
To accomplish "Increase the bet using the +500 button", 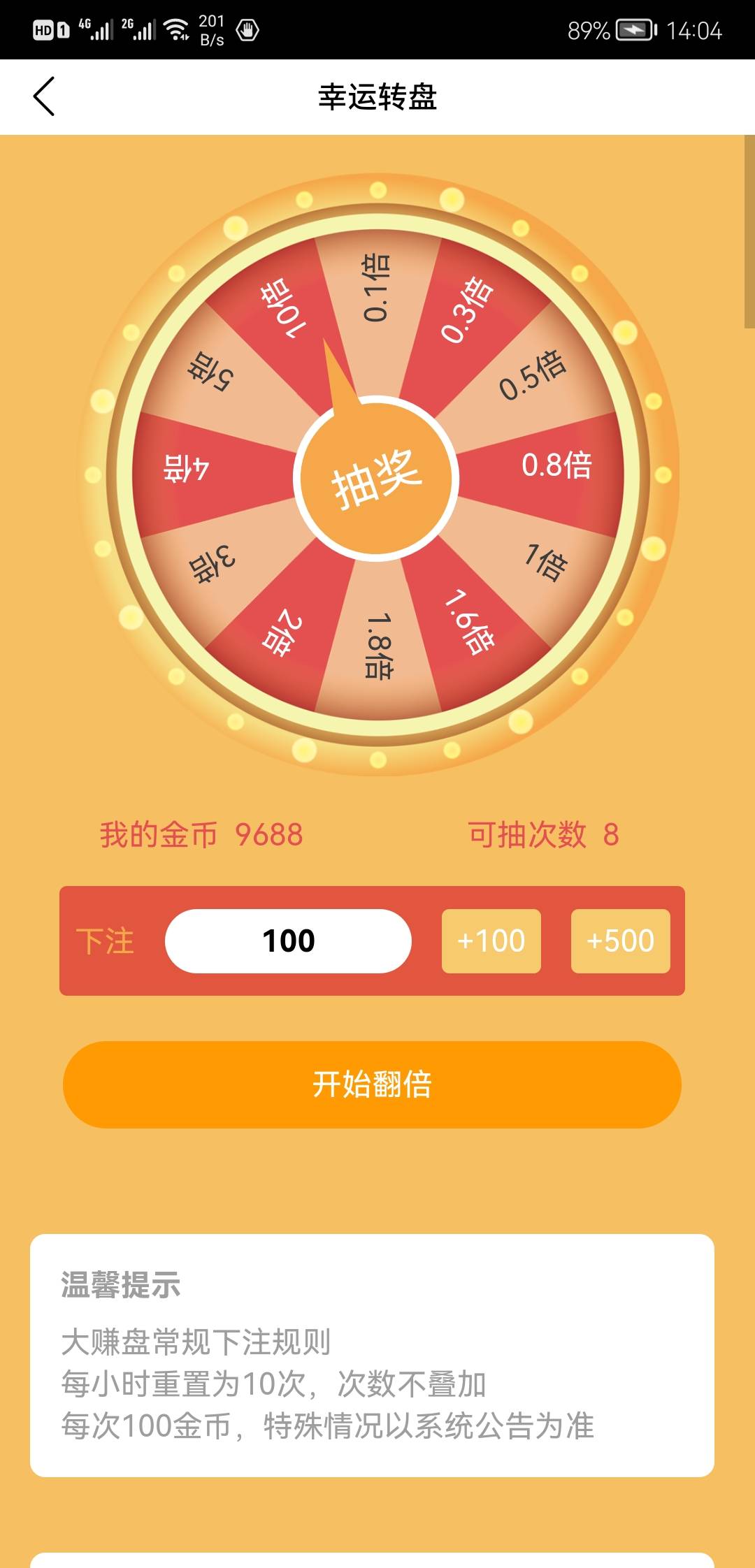I will [620, 941].
